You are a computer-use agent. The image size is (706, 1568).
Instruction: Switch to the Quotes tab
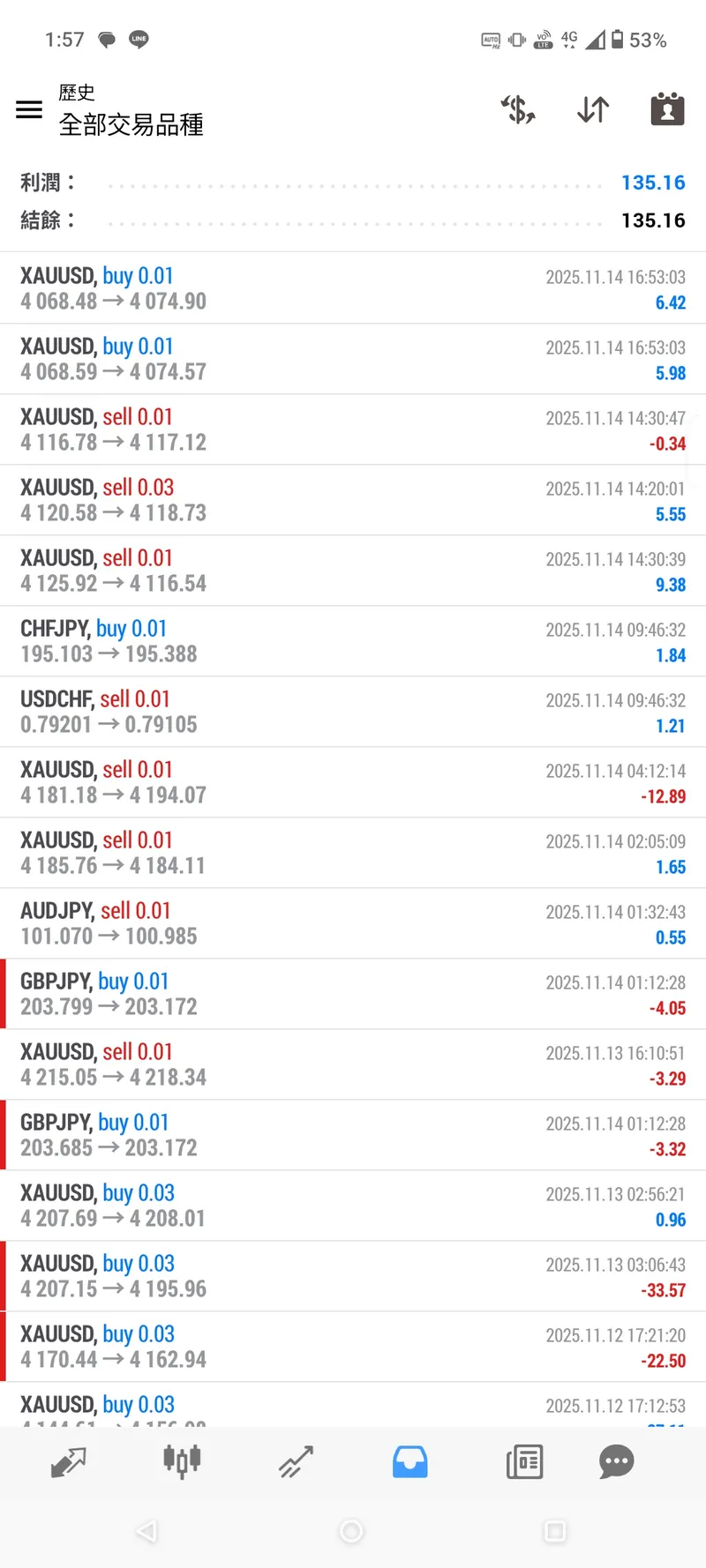(x=68, y=1461)
